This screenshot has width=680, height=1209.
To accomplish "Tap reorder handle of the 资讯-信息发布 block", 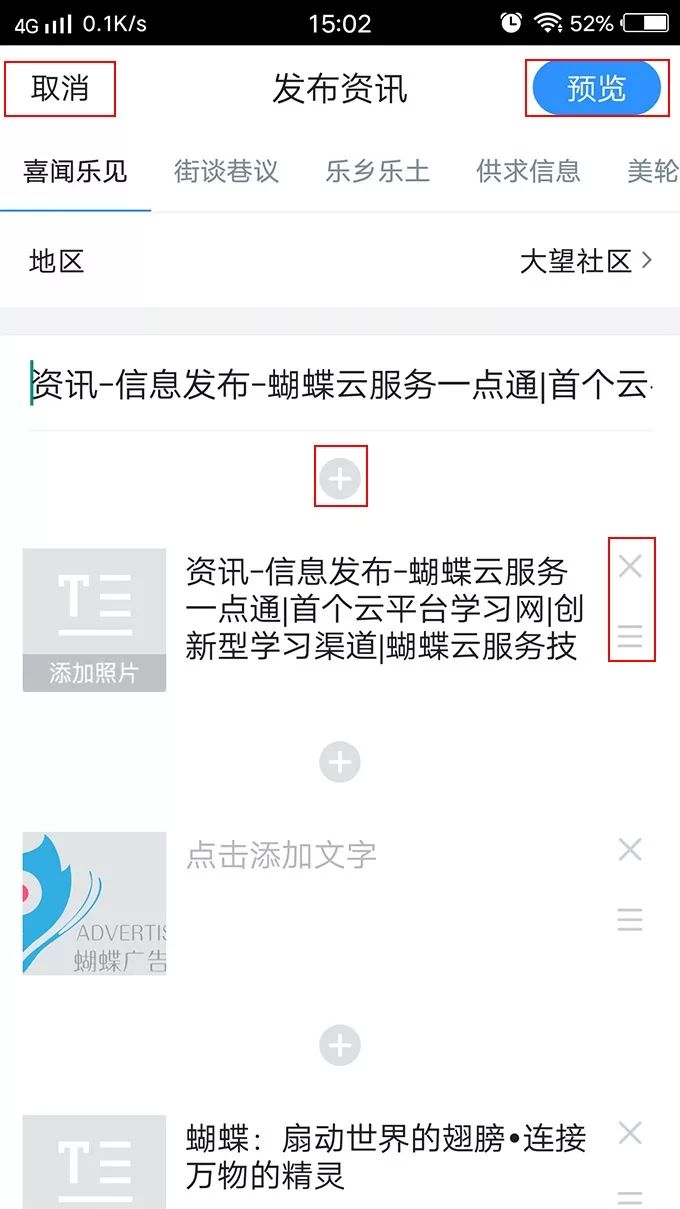I will pyautogui.click(x=630, y=636).
